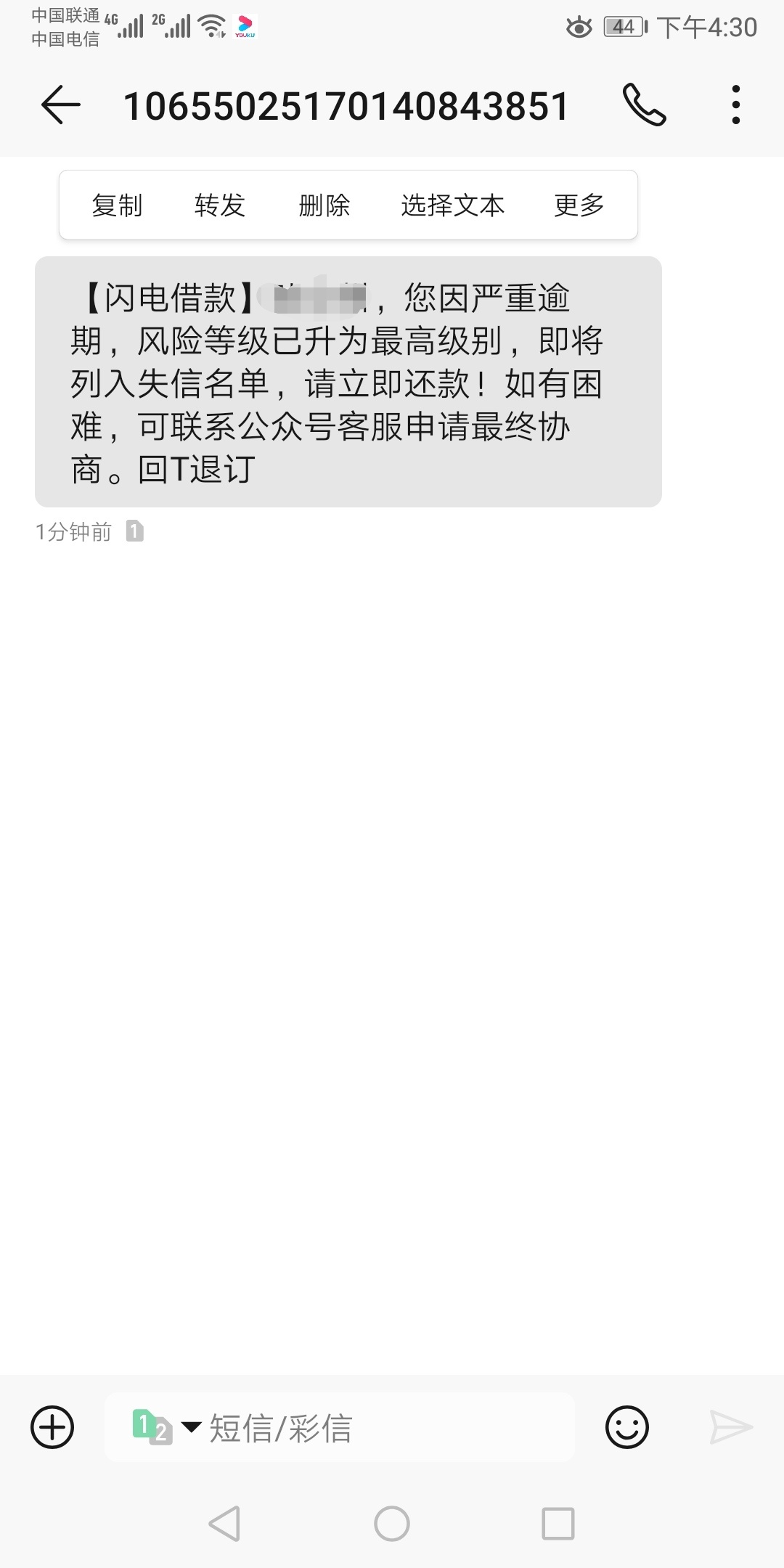Tap 复制 to copy the message
Screen dimensions: 784x1568
click(117, 205)
